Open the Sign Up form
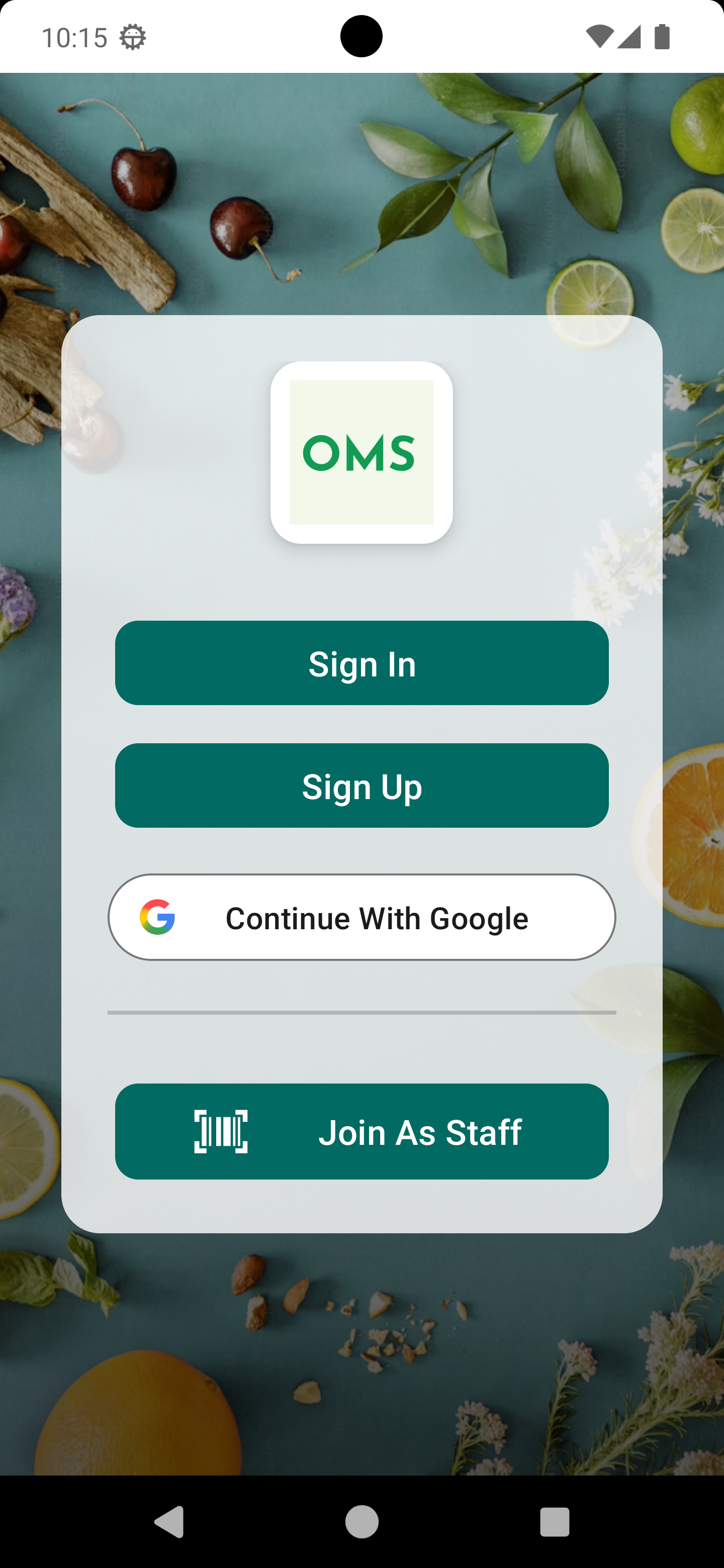Image resolution: width=724 pixels, height=1568 pixels. click(361, 785)
